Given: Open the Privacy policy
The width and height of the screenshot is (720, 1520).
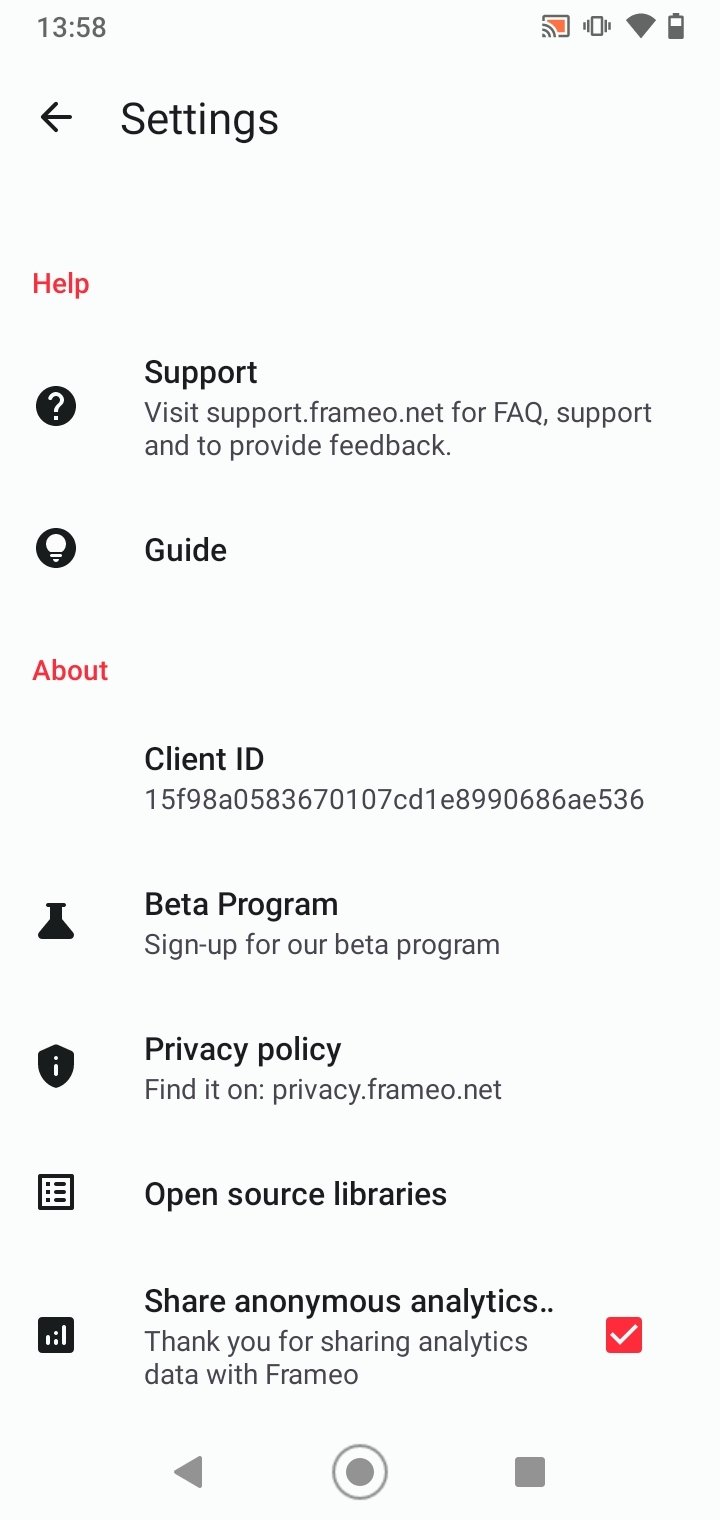Looking at the screenshot, I should click(360, 1068).
